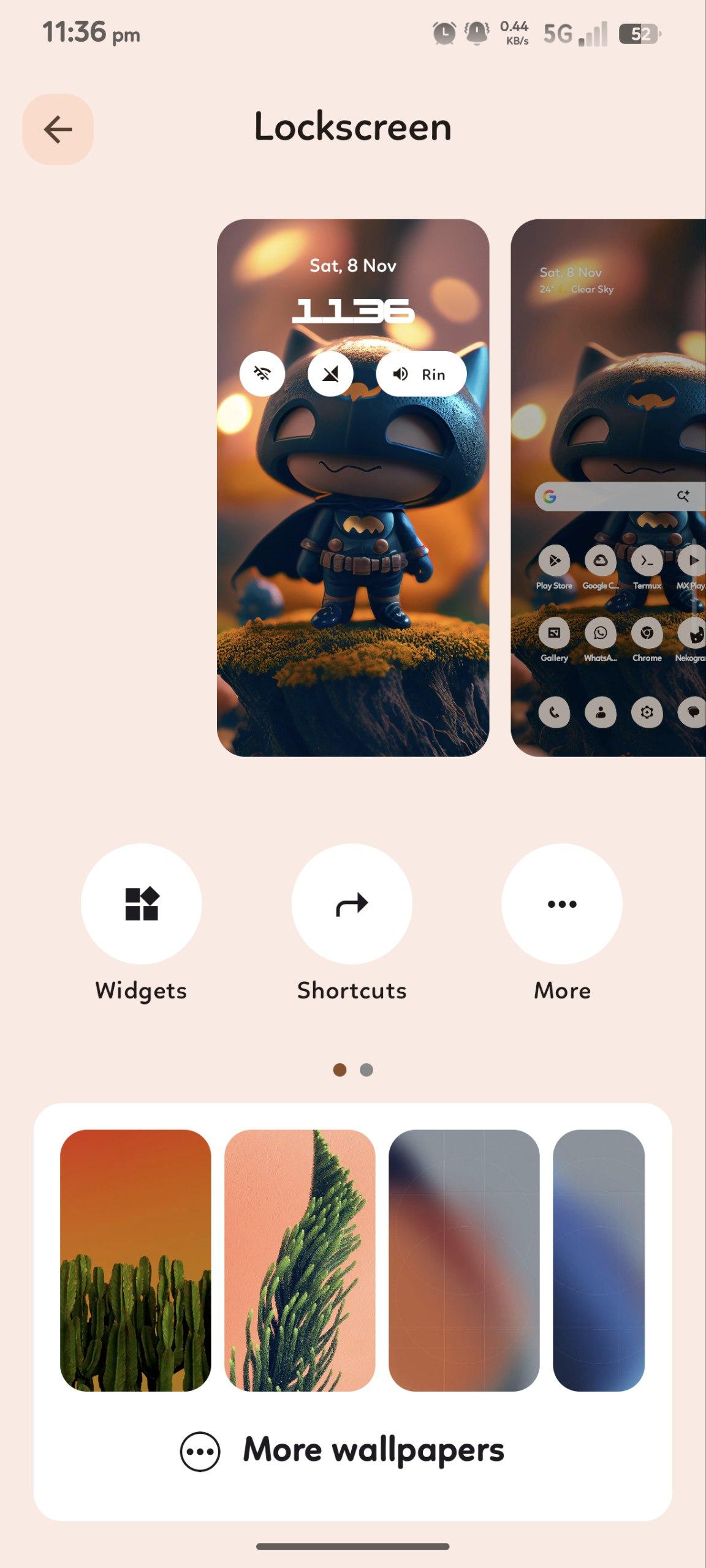Image resolution: width=706 pixels, height=1568 pixels.
Task: Open the Shortcuts option
Action: click(x=352, y=903)
